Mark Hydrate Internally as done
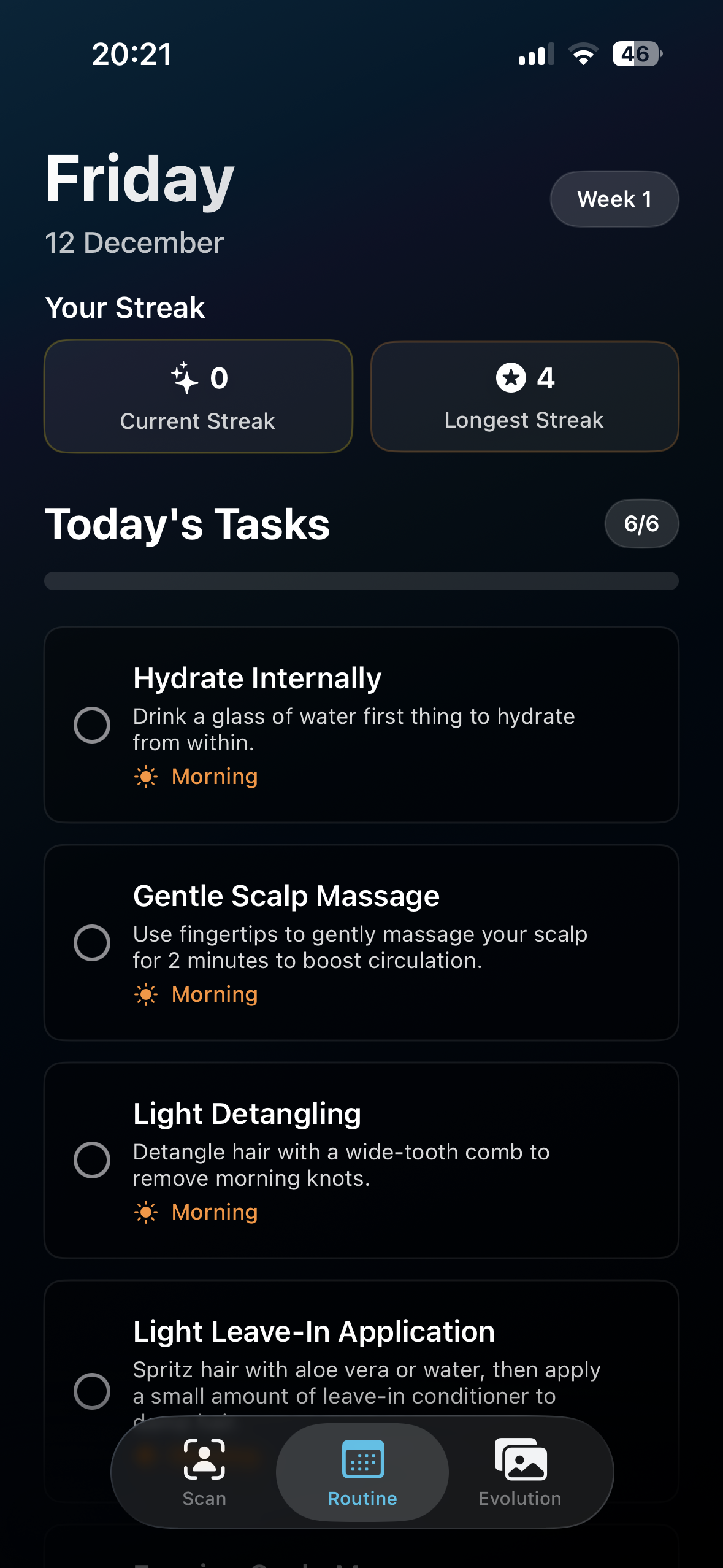The image size is (723, 1568). (x=92, y=725)
